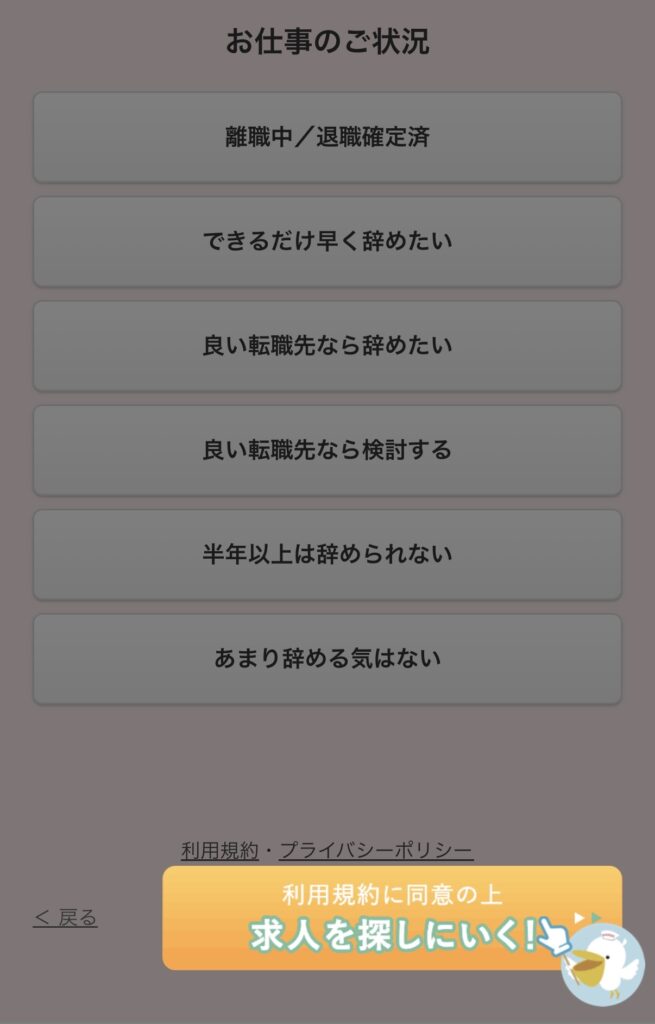Image resolution: width=655 pixels, height=1024 pixels.
Task: Select the 離職中／退職確定済 option
Action: (327, 137)
